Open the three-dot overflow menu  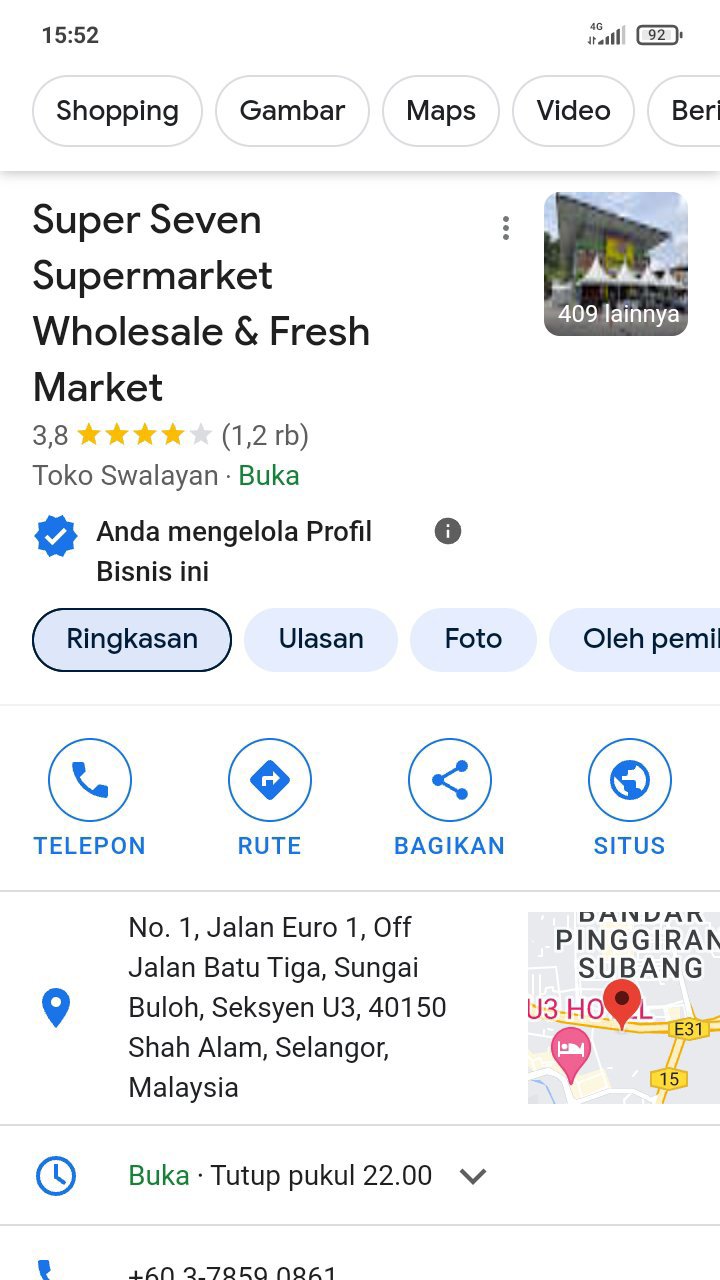point(506,228)
